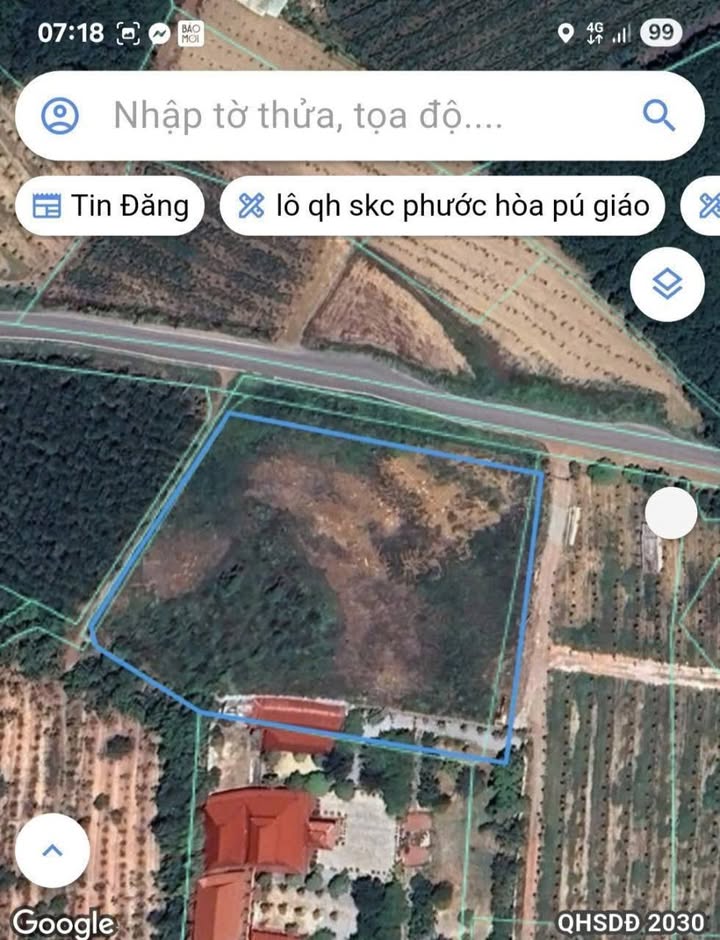Run search with the magnifier icon
The image size is (720, 940).
coord(658,116)
